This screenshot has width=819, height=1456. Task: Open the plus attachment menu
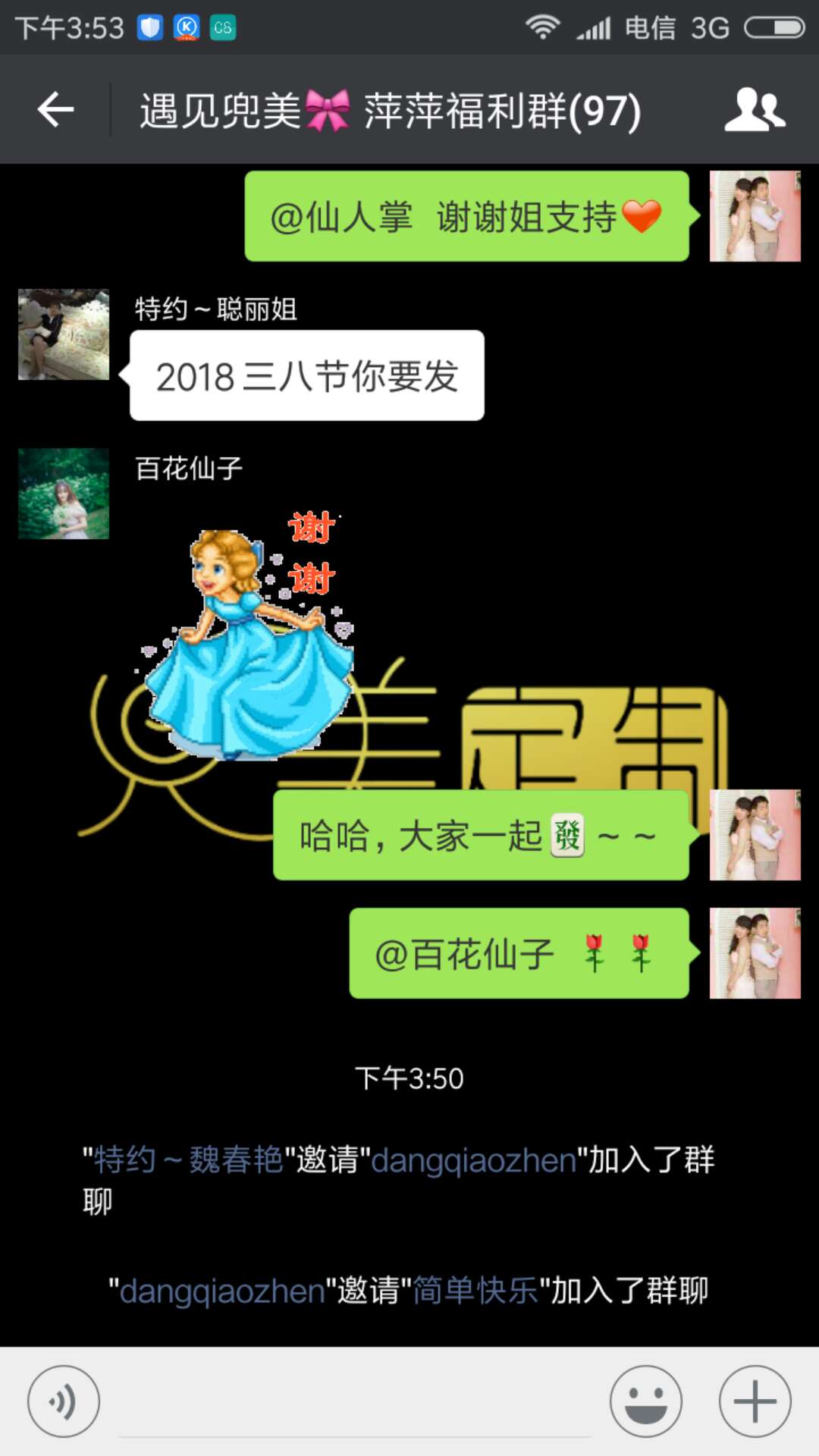pyautogui.click(x=755, y=1401)
